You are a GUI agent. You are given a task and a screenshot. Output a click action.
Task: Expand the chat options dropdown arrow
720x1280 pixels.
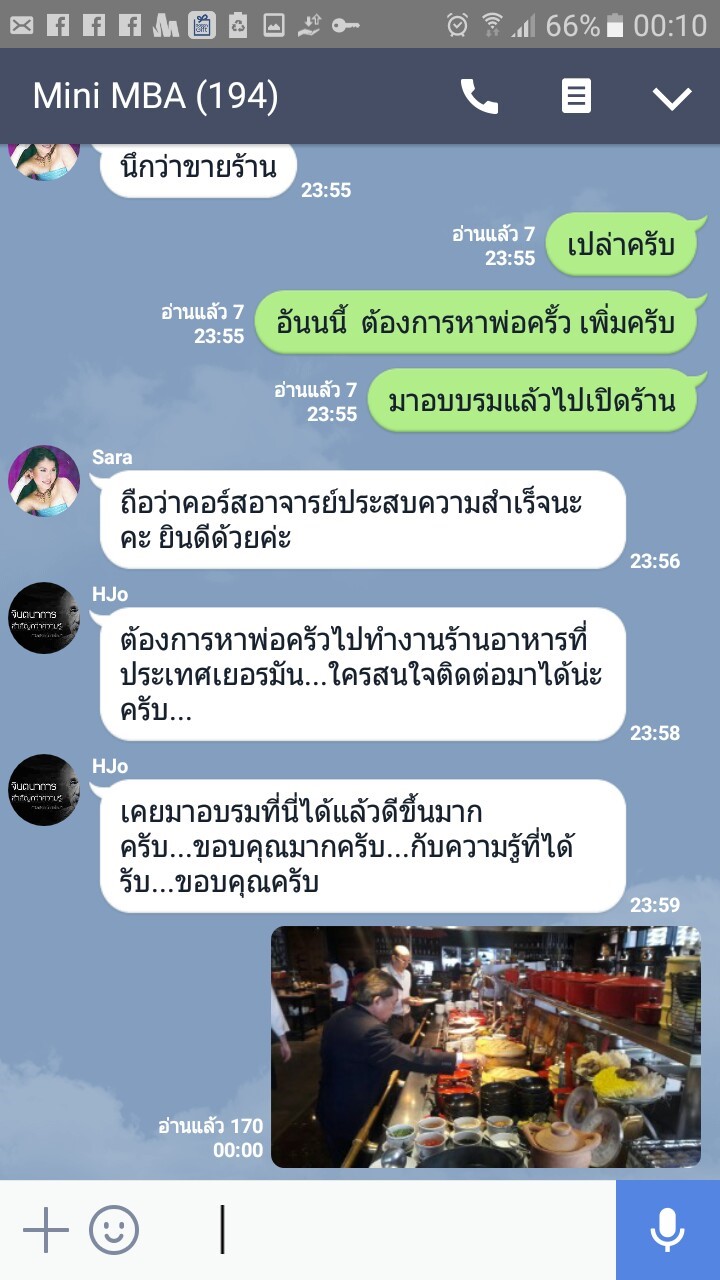[x=671, y=98]
